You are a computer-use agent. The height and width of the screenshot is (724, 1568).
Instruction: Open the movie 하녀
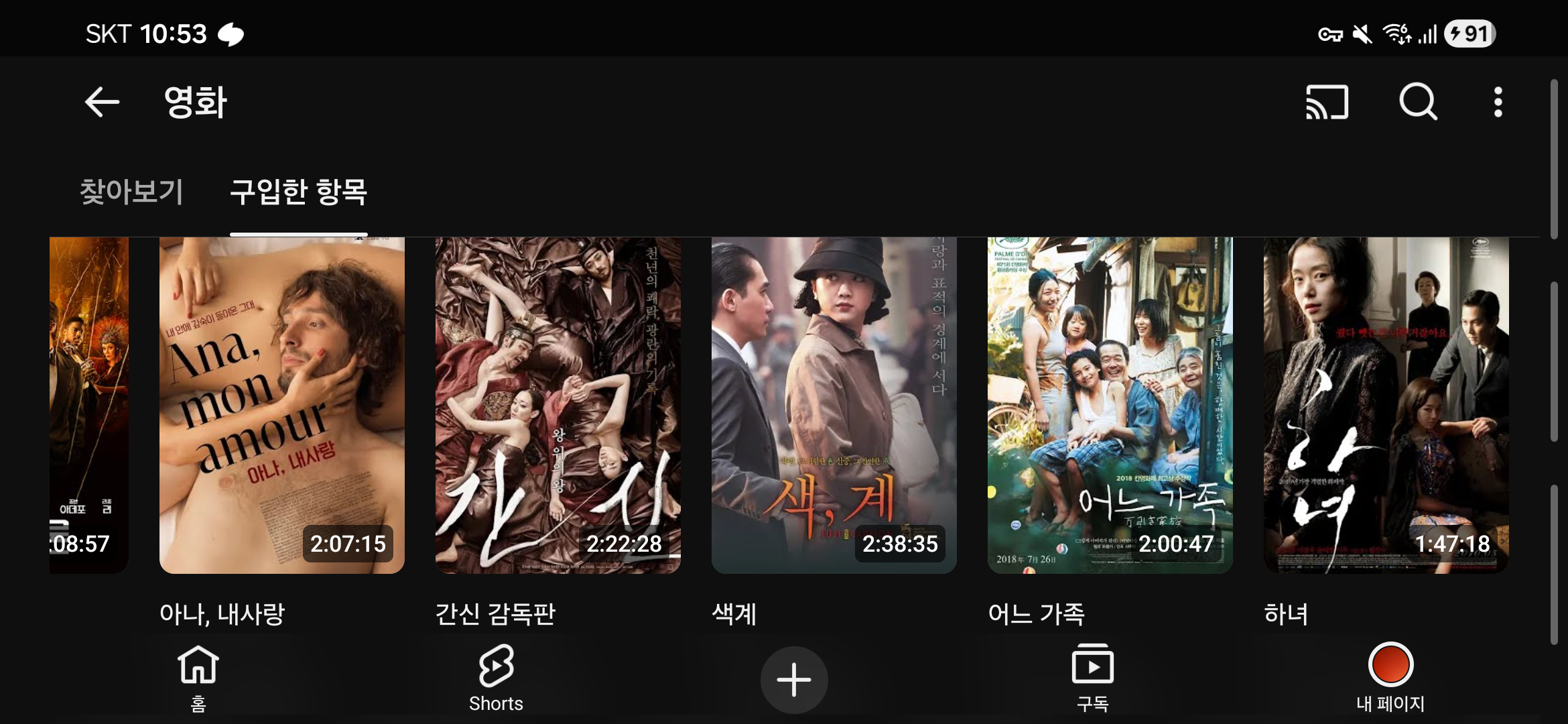coord(1386,405)
